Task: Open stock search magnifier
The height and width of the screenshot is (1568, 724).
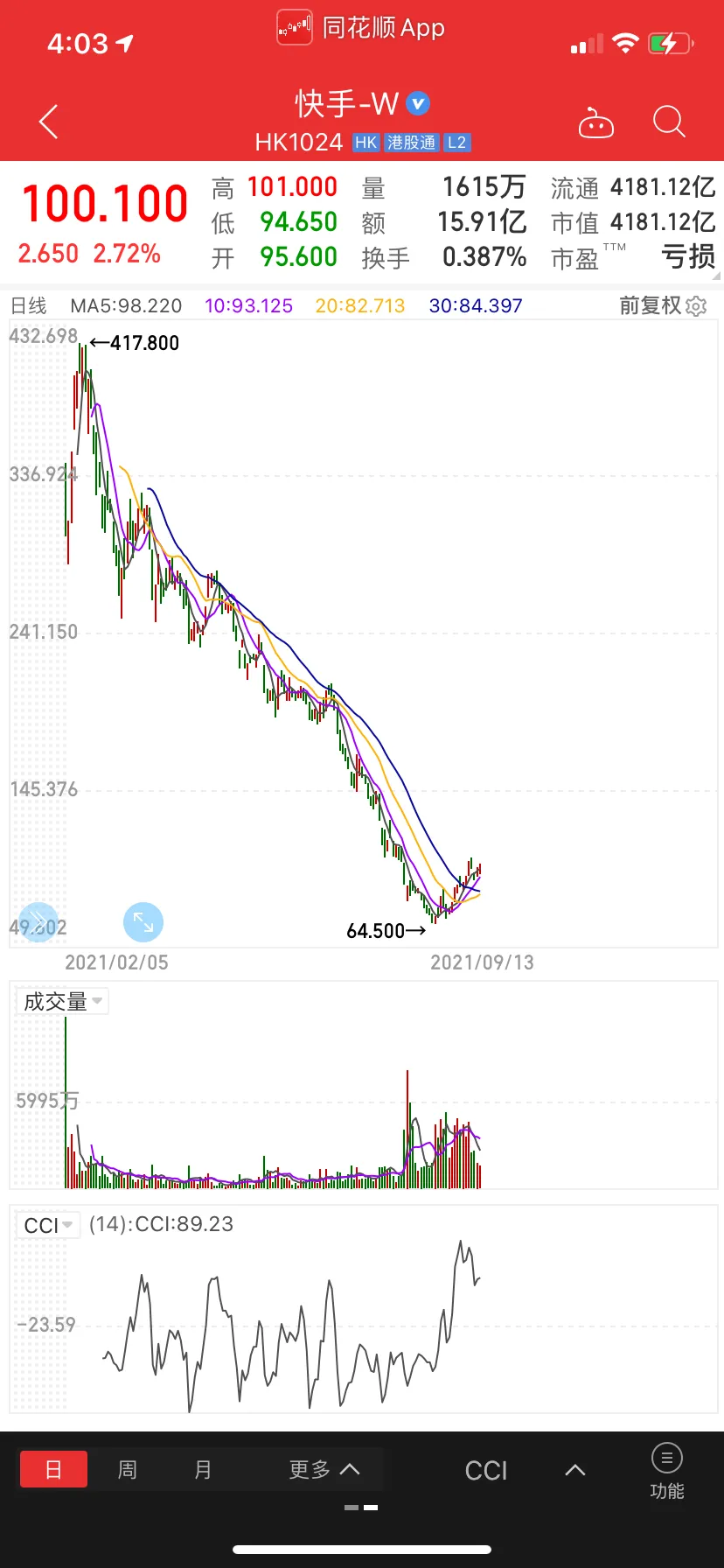Action: [x=669, y=122]
